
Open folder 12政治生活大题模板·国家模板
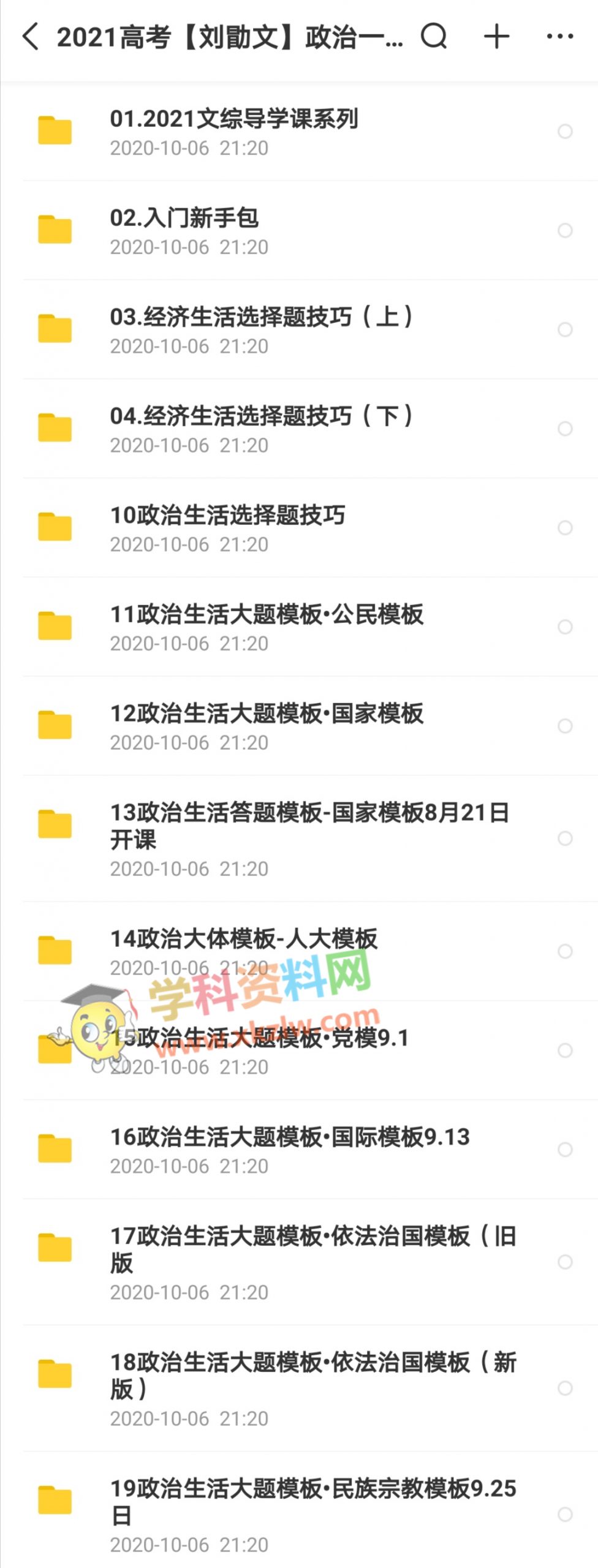[x=267, y=714]
